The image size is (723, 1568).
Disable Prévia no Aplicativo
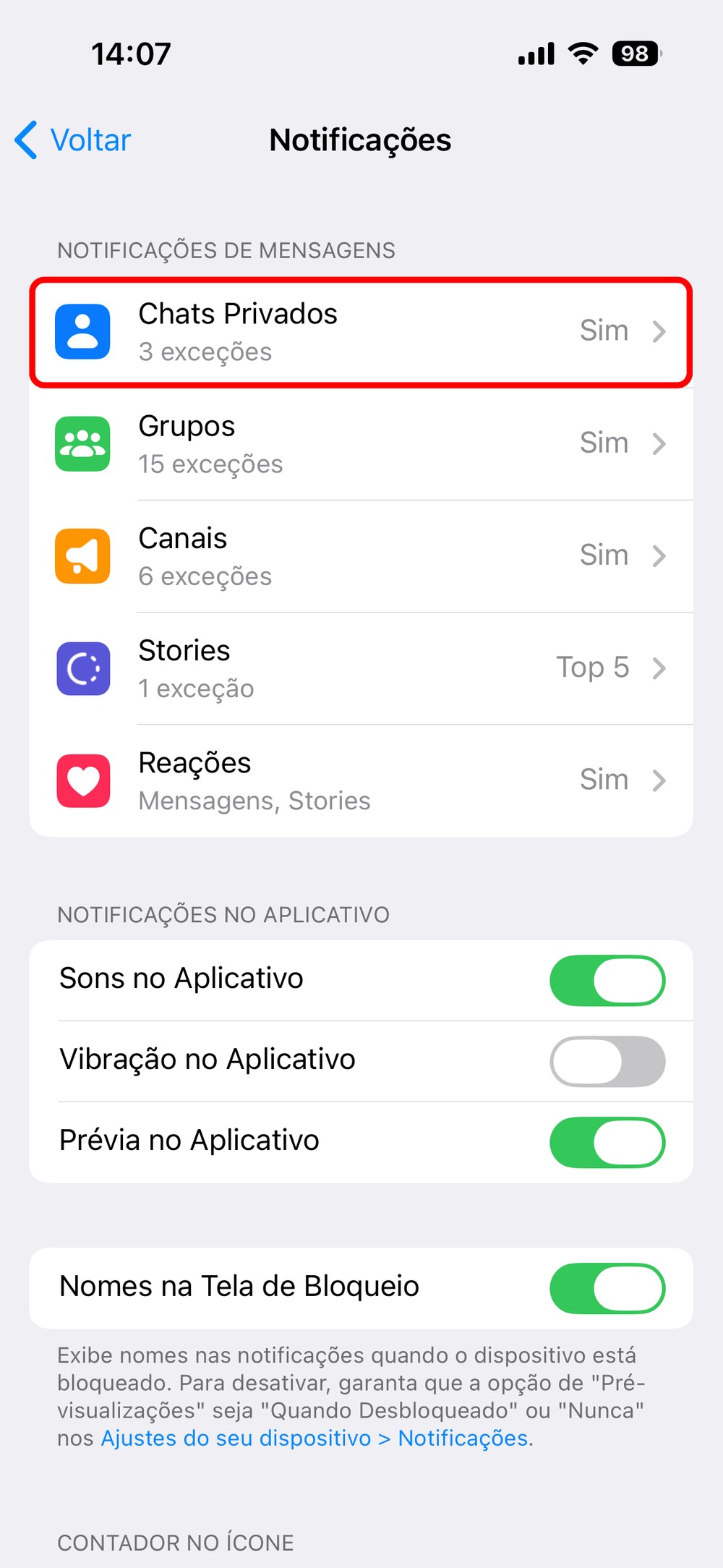[607, 1143]
